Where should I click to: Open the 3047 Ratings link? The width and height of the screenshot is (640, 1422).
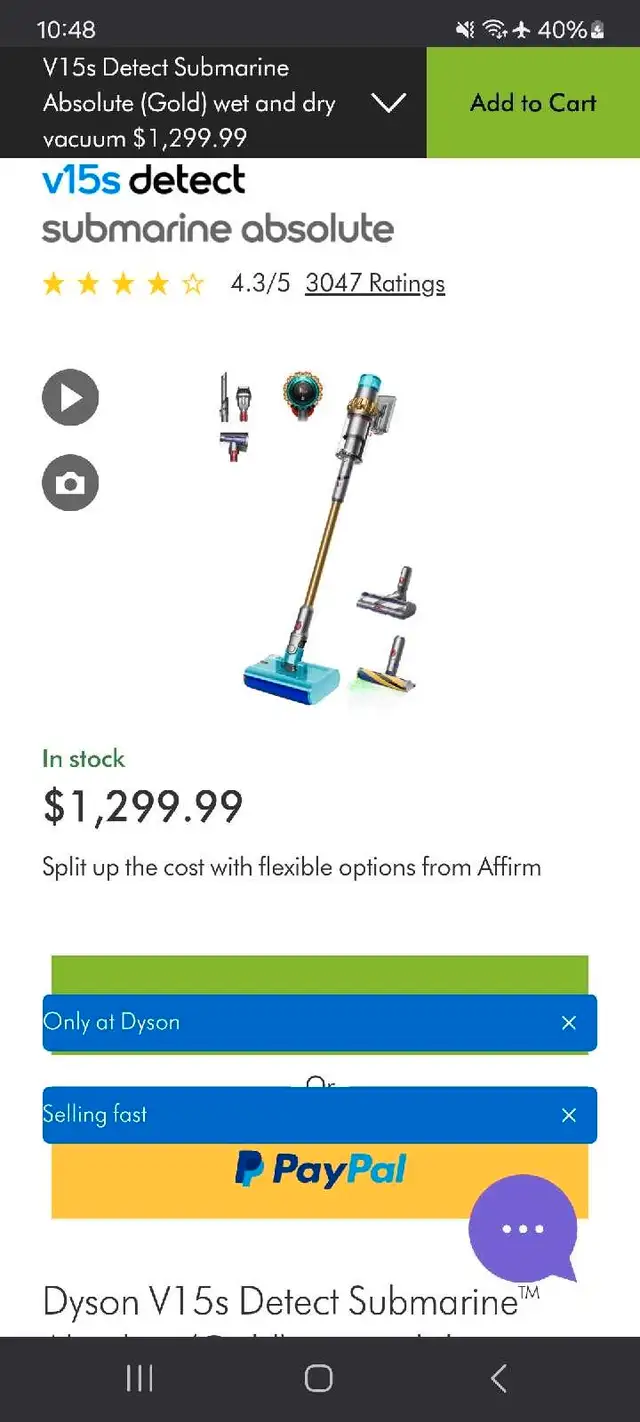pyautogui.click(x=375, y=283)
